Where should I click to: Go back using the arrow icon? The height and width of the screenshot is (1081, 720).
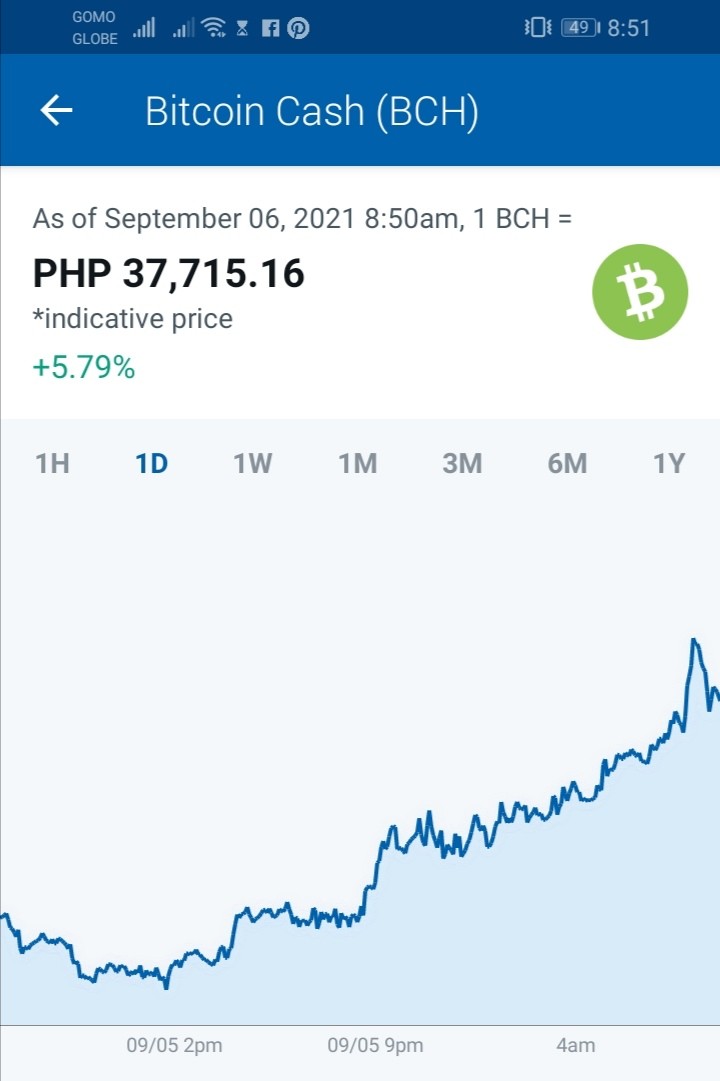point(56,110)
